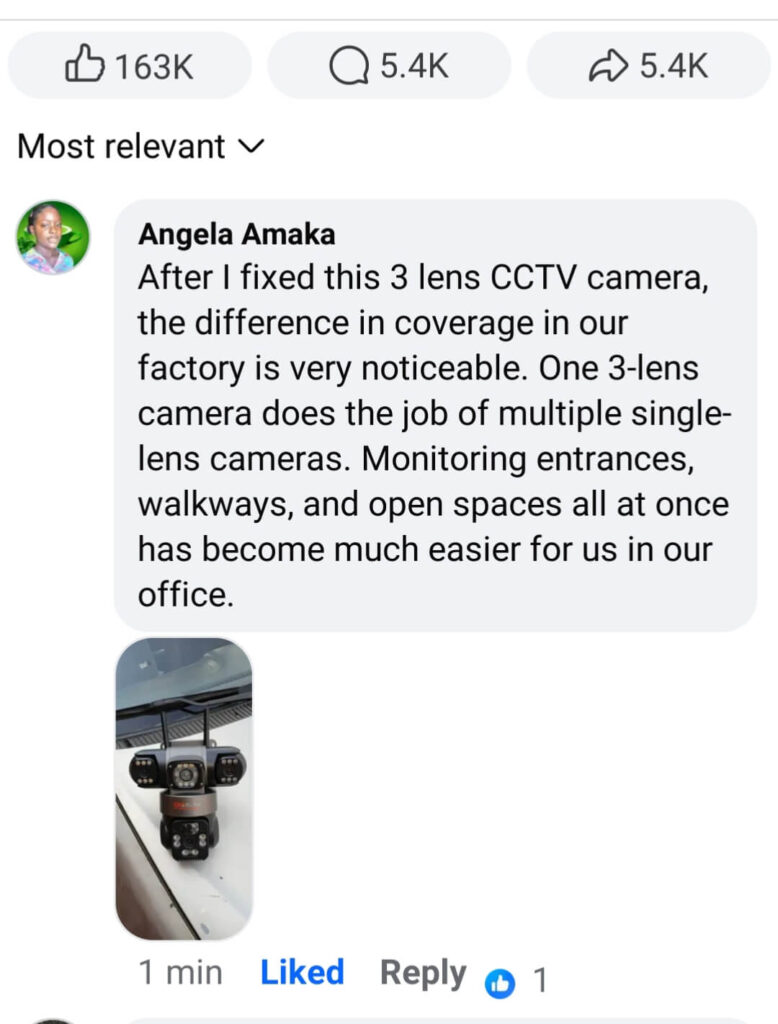Like the post with 163K likes
The width and height of the screenshot is (778, 1024).
[x=129, y=66]
